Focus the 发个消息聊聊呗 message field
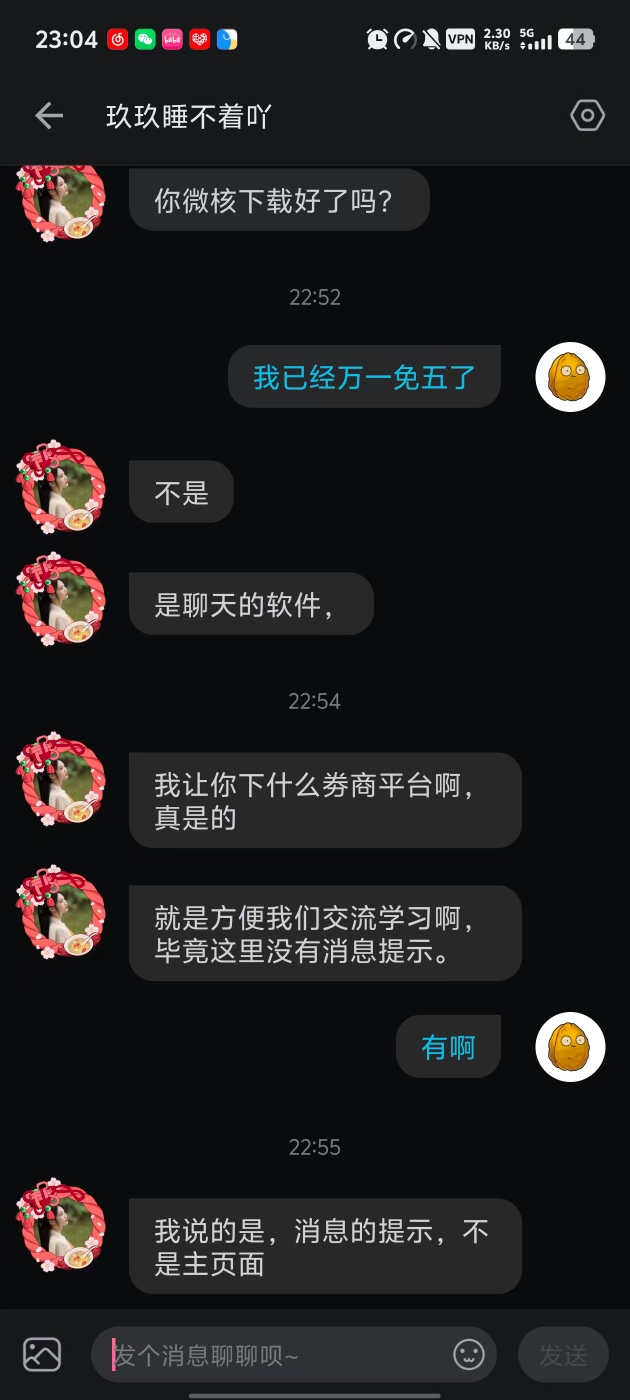 coord(275,1355)
